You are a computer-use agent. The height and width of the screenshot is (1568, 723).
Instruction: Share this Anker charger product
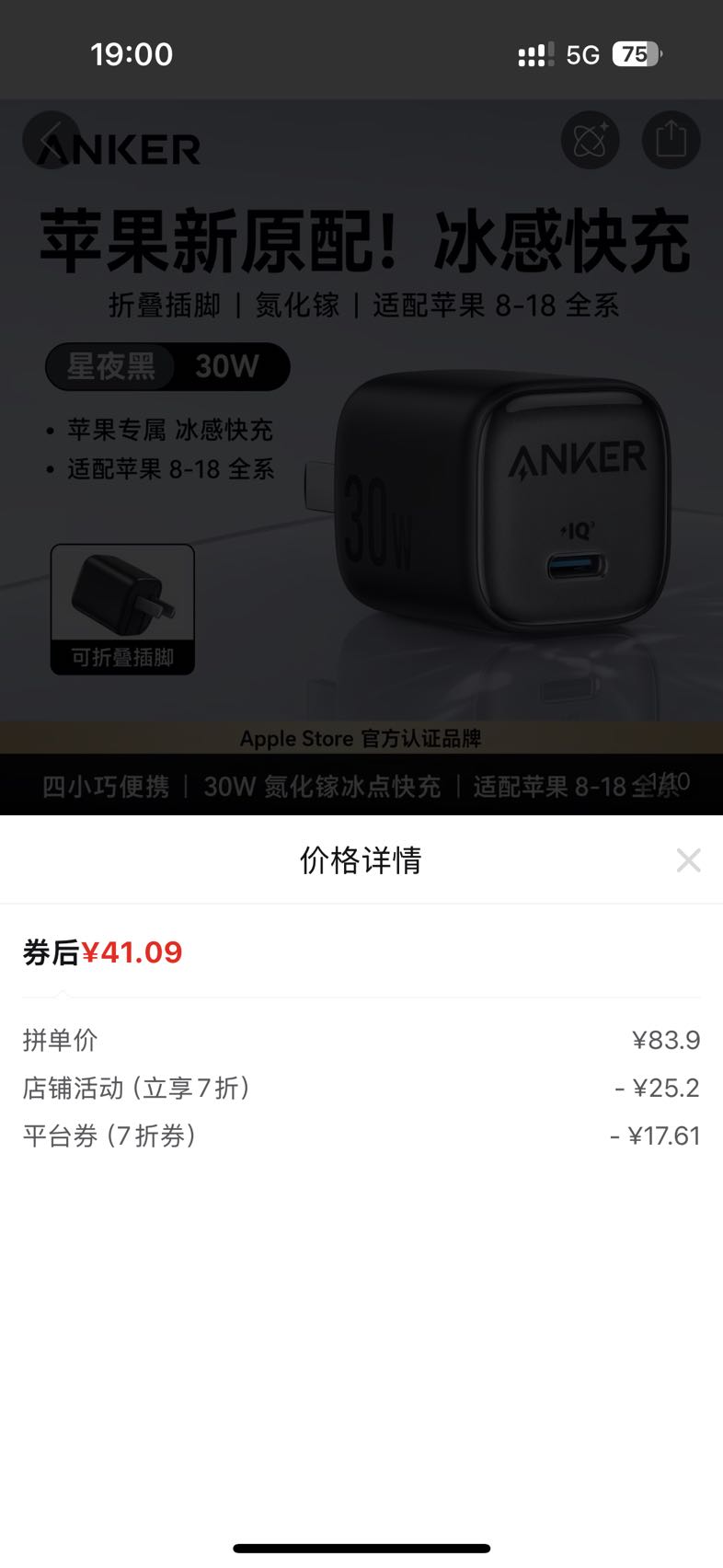(671, 140)
